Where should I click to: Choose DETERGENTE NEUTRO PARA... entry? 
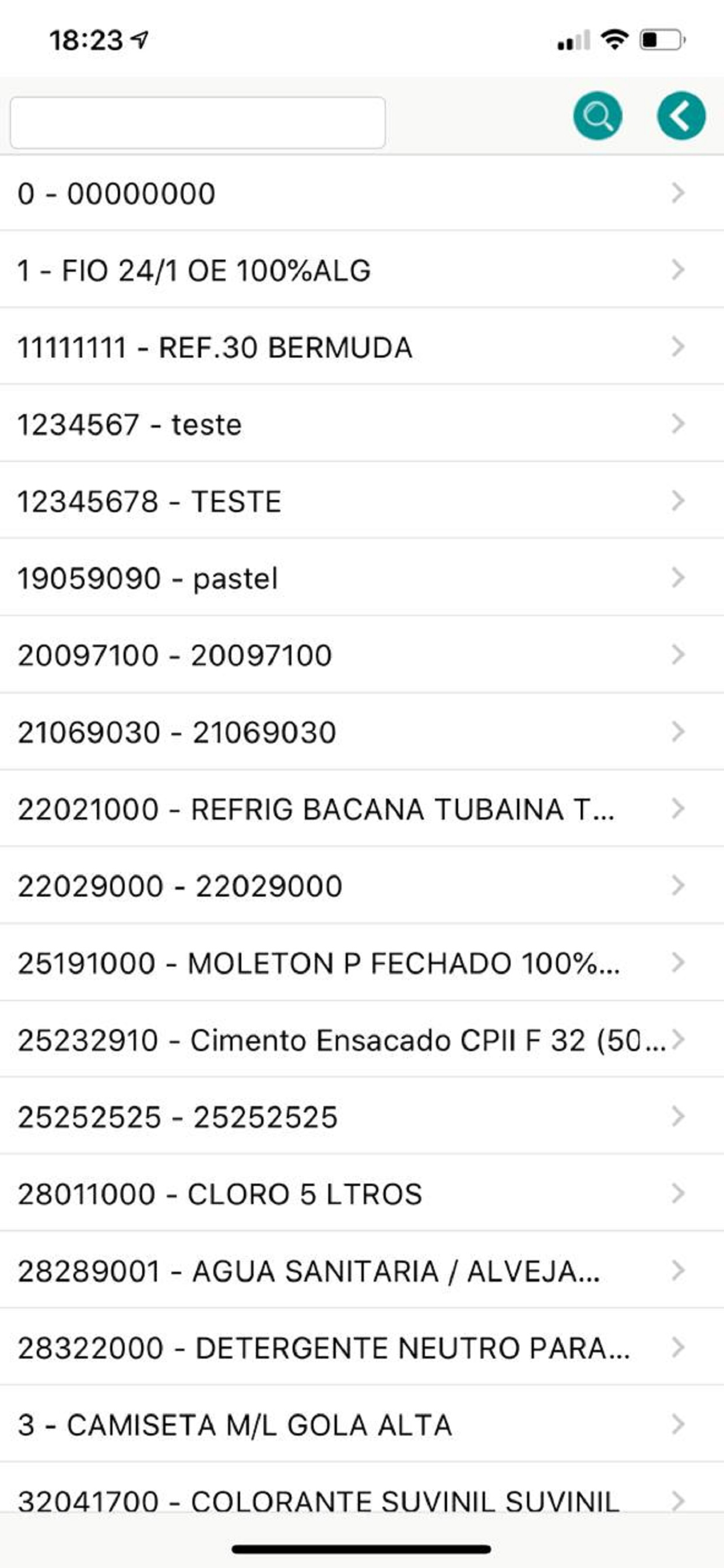[x=362, y=1347]
